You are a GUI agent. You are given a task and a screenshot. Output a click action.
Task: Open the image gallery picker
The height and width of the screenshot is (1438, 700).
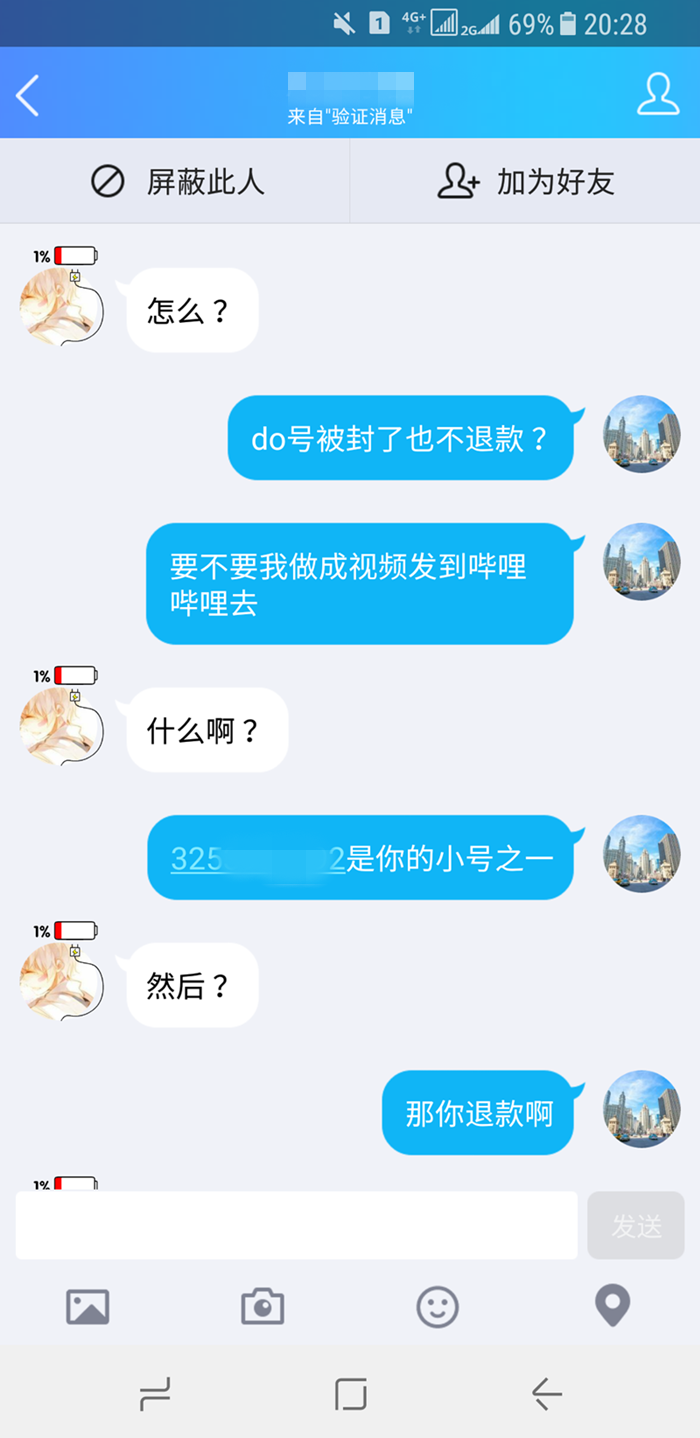(88, 1307)
